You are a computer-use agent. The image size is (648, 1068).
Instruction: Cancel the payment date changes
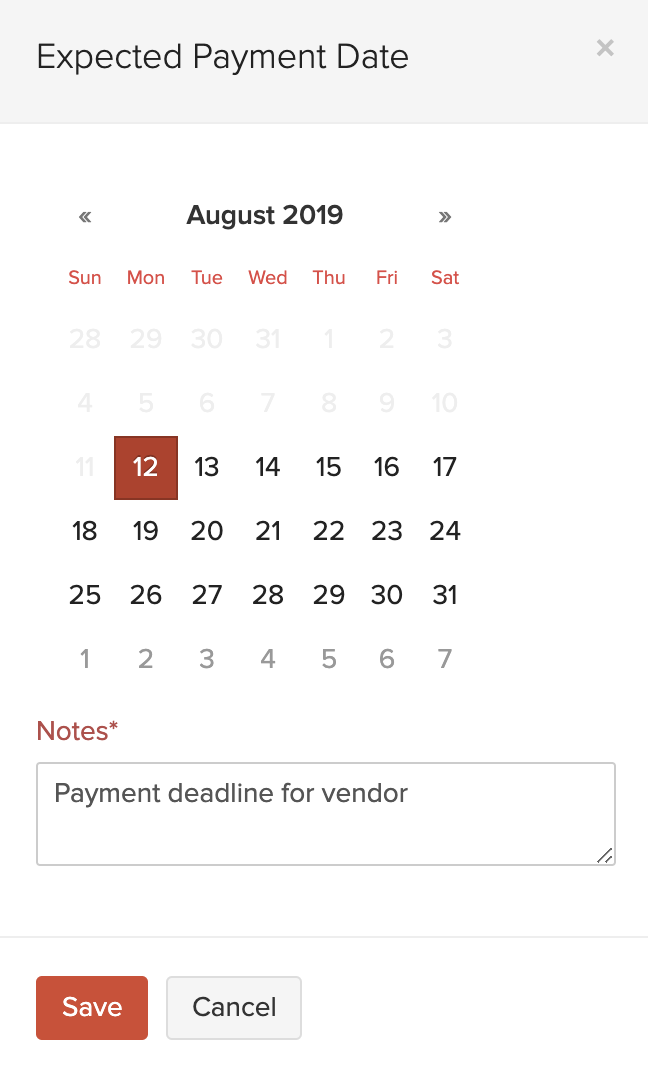point(234,1007)
